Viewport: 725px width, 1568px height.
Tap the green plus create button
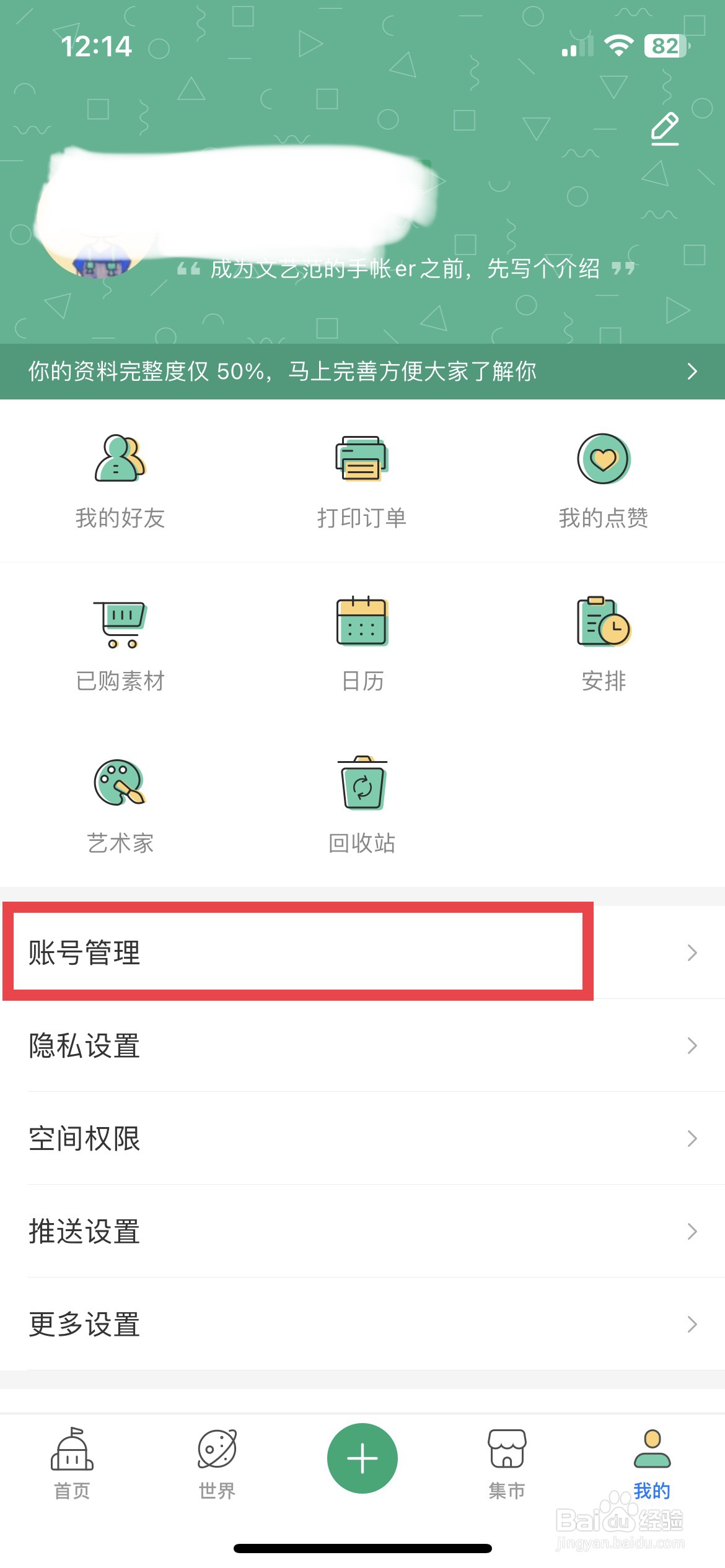(x=362, y=1458)
